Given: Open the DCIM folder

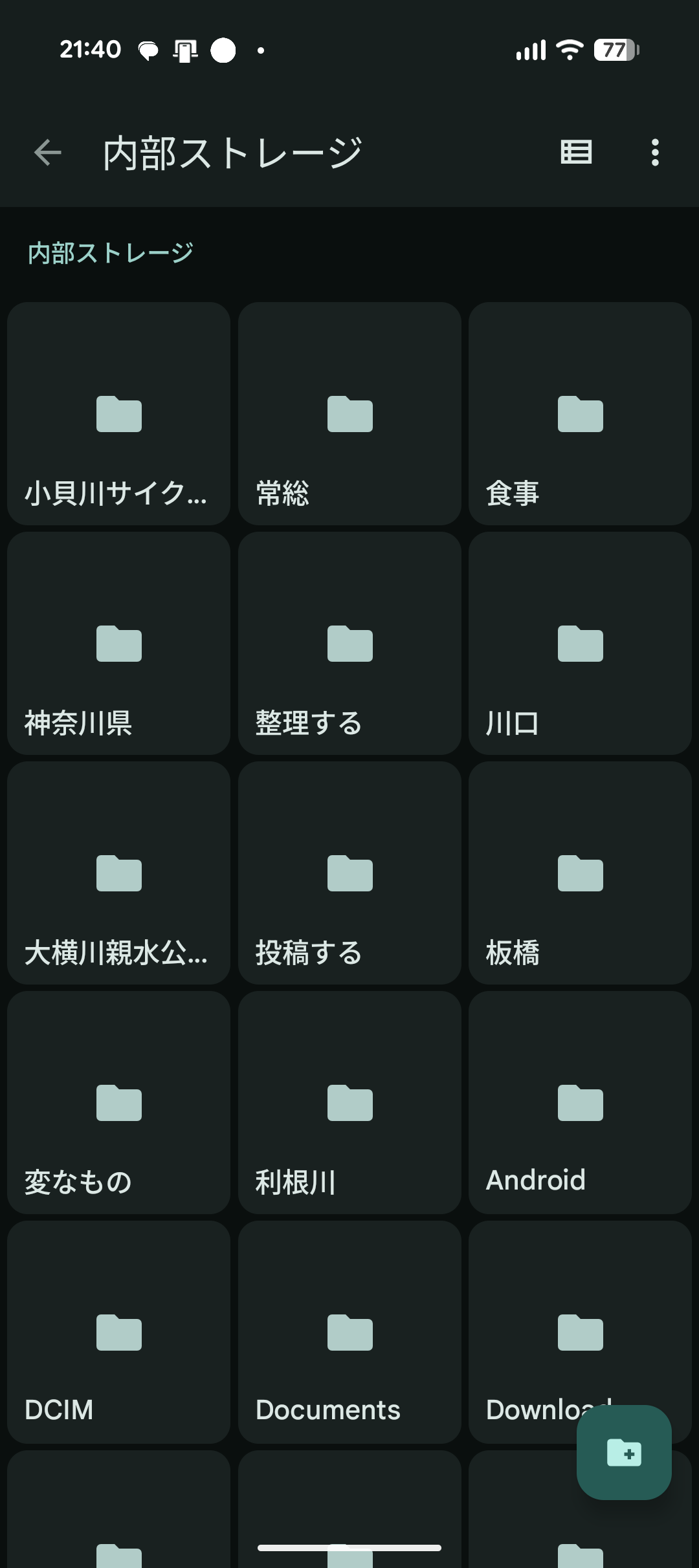Looking at the screenshot, I should tap(119, 1333).
